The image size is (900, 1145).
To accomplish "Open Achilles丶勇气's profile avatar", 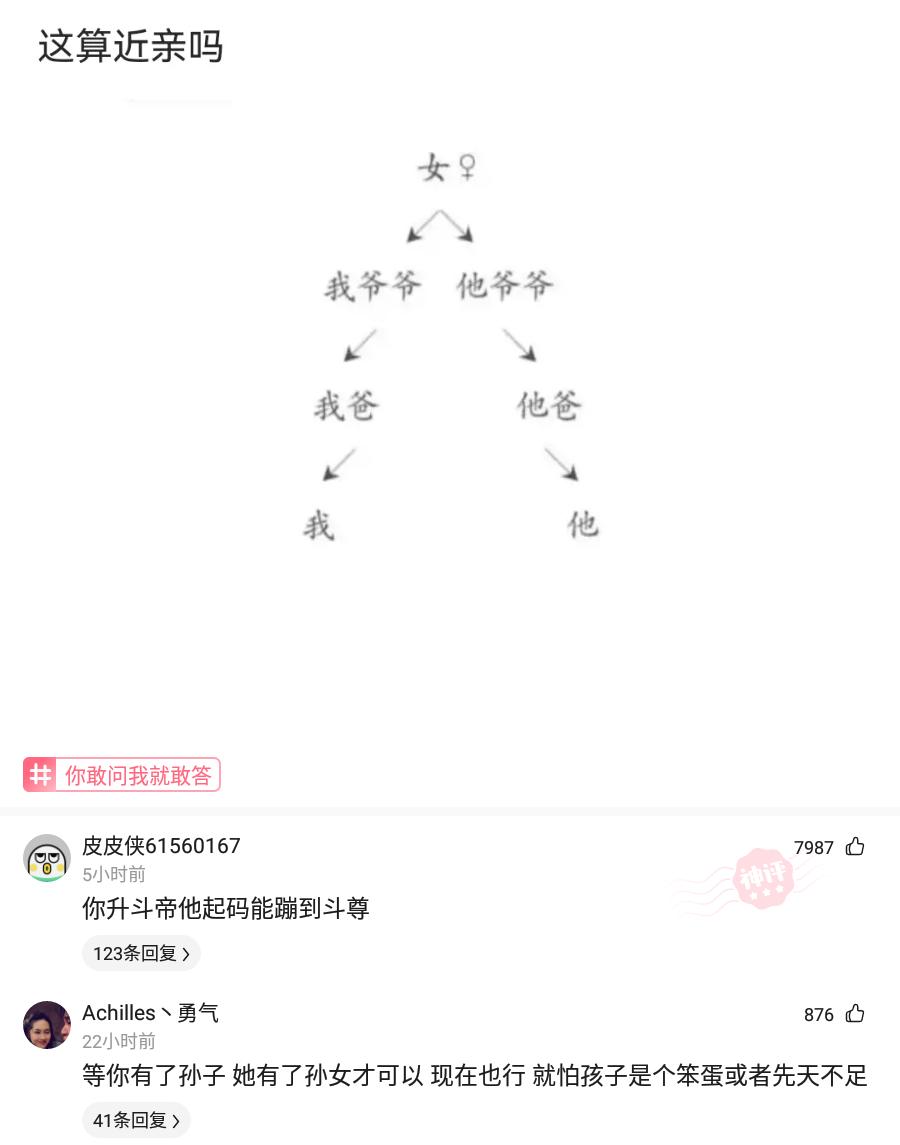I will (47, 1025).
